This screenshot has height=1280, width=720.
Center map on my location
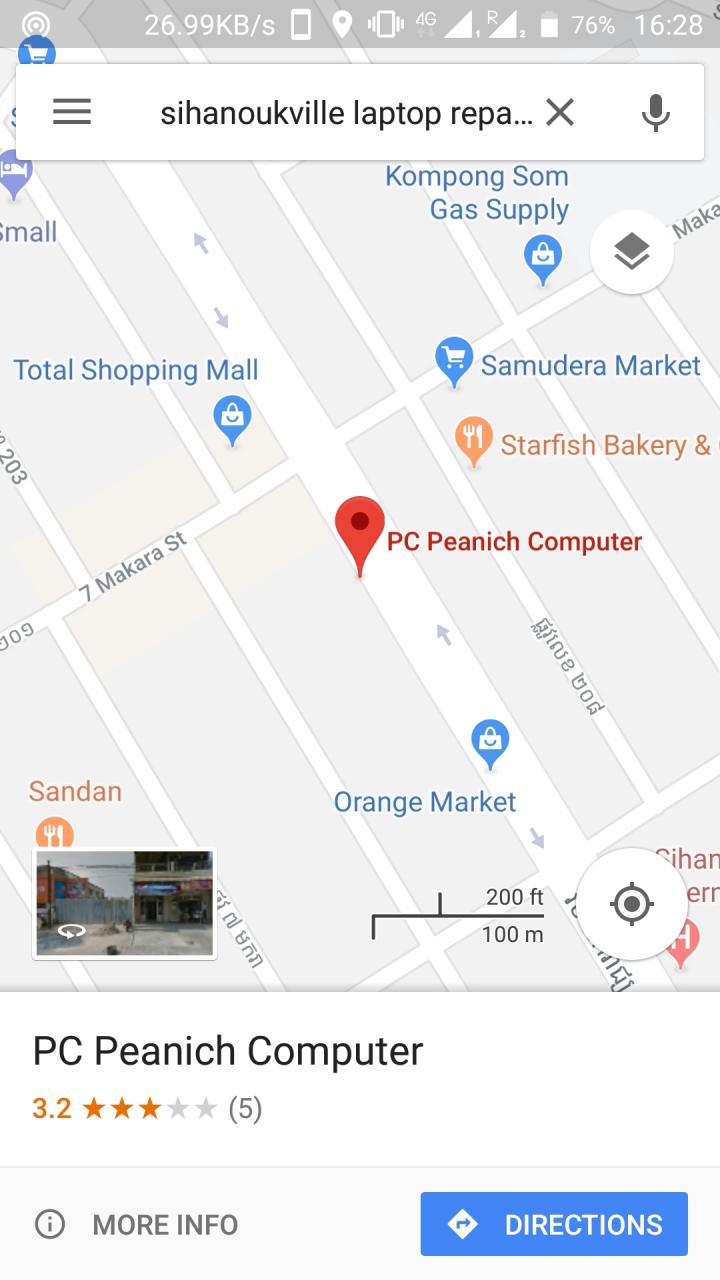631,904
